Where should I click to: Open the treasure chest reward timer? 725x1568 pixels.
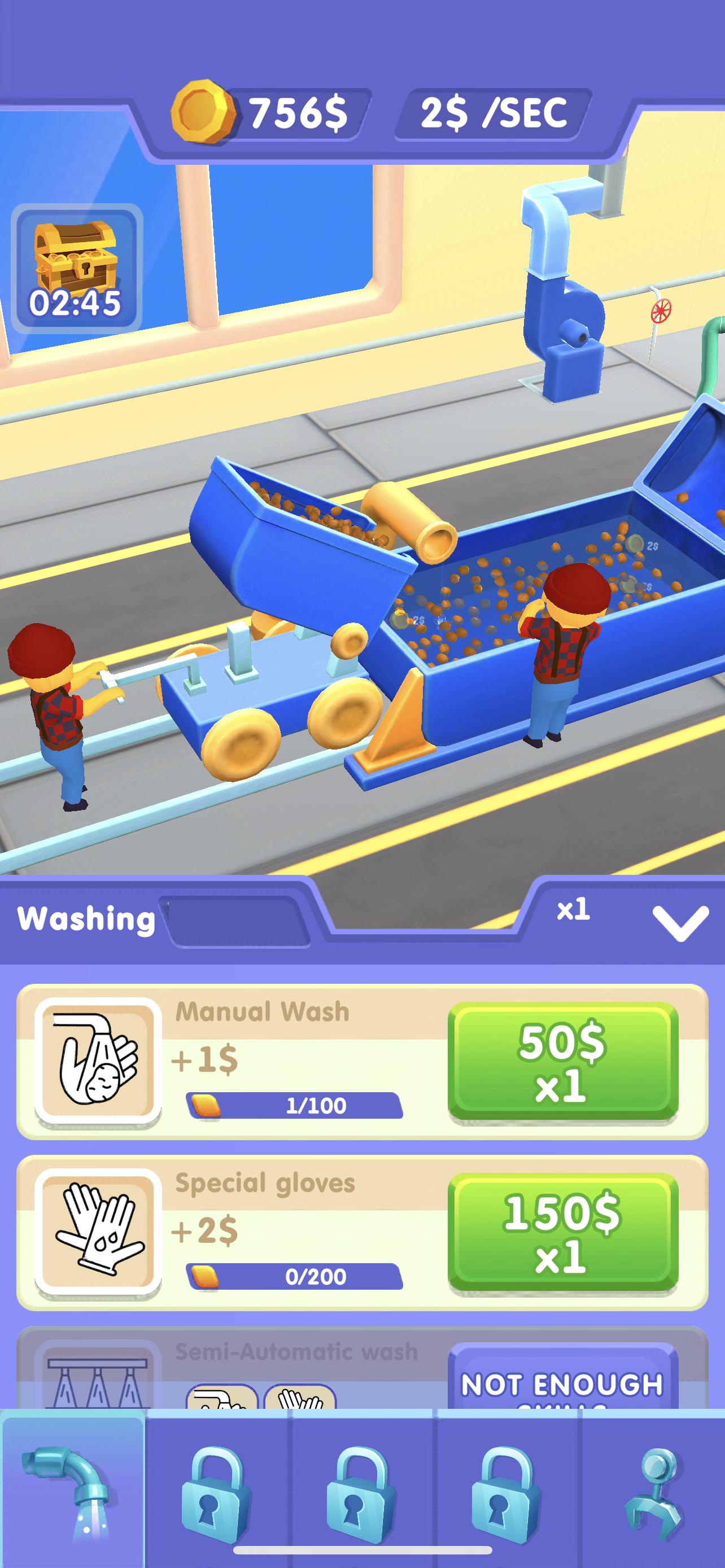[x=77, y=269]
